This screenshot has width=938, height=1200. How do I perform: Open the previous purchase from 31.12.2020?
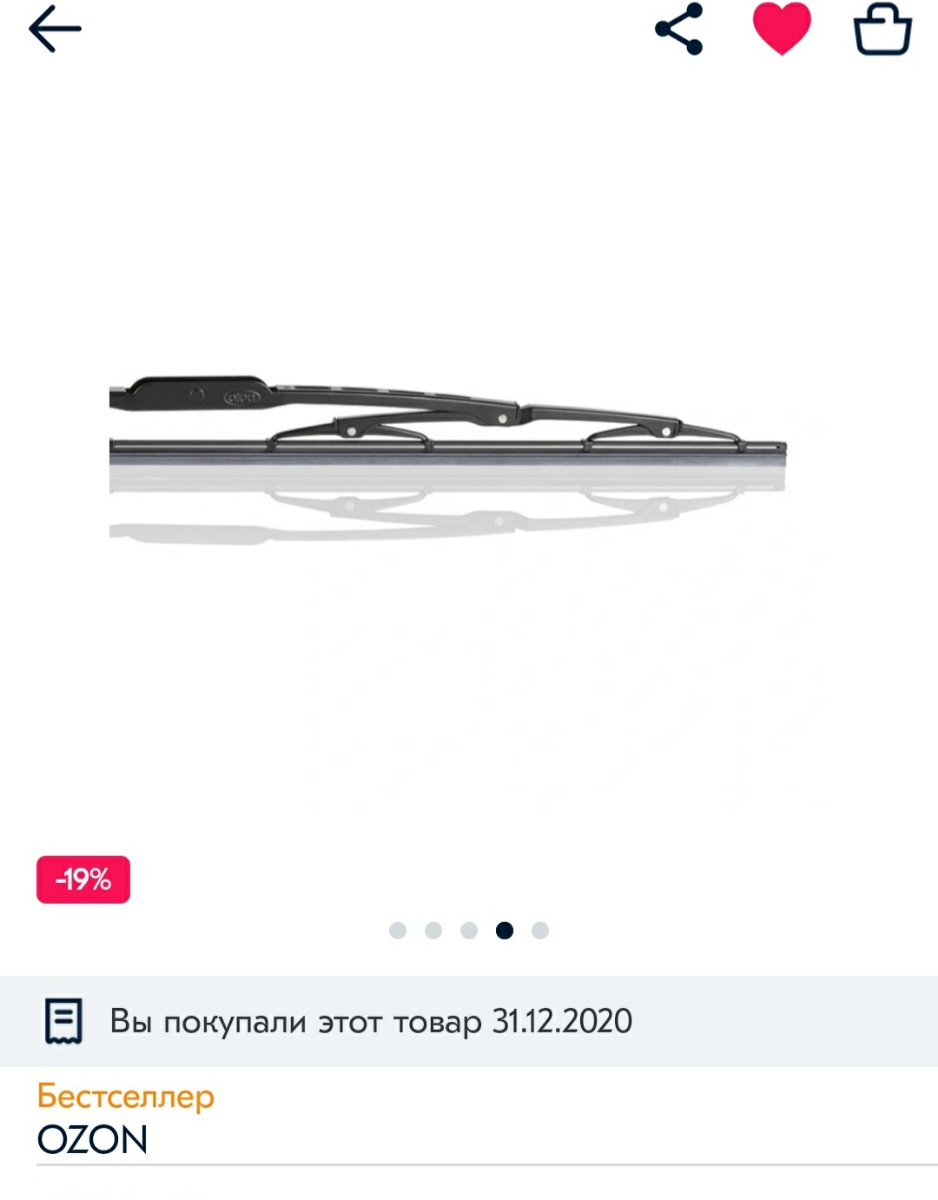pyautogui.click(x=370, y=1021)
